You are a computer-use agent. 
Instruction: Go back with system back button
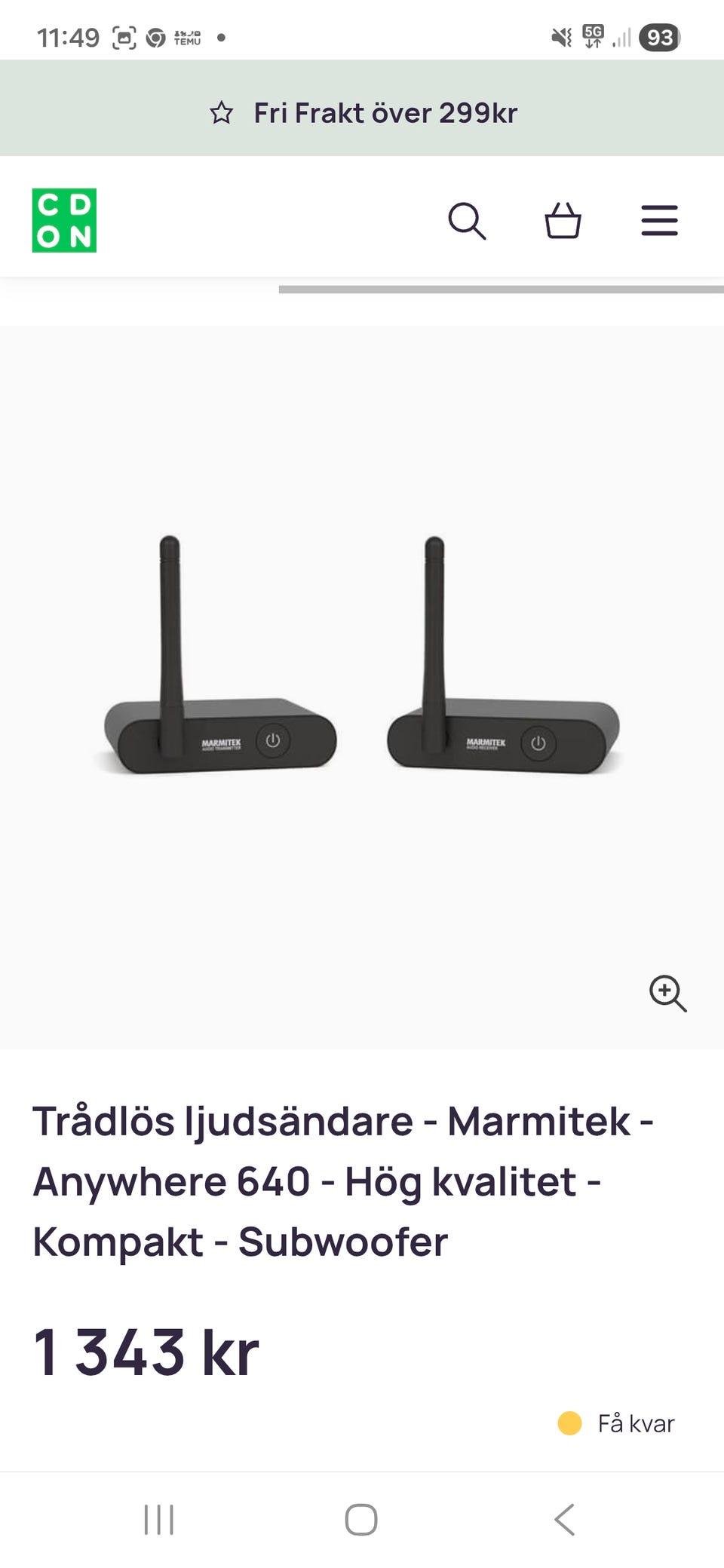(564, 1519)
